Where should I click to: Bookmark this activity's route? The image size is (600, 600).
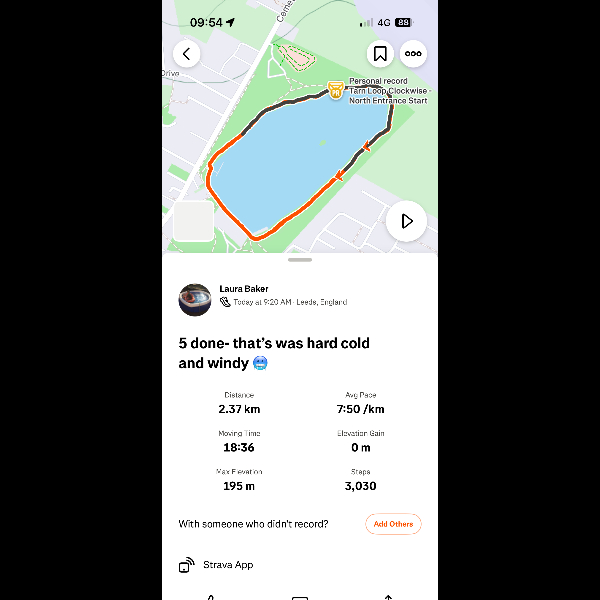coord(380,54)
